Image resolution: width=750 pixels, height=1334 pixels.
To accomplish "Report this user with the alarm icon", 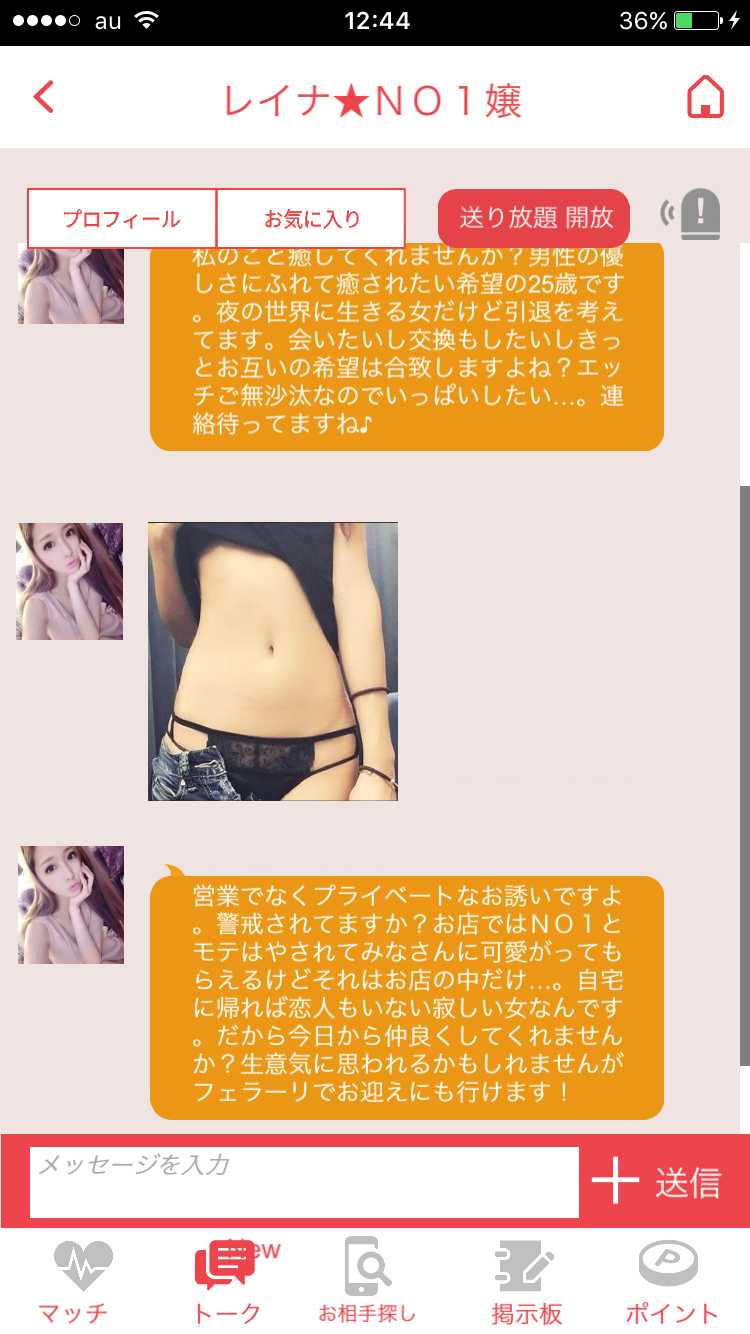I will pos(691,214).
